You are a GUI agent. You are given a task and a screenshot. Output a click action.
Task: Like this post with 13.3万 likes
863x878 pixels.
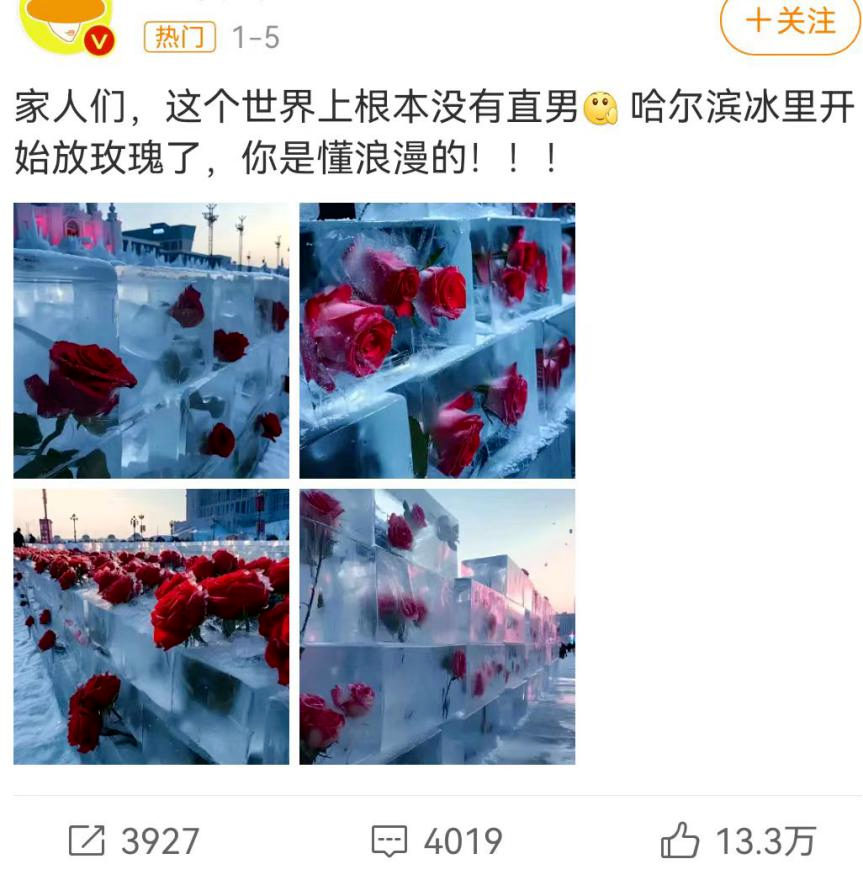738,841
